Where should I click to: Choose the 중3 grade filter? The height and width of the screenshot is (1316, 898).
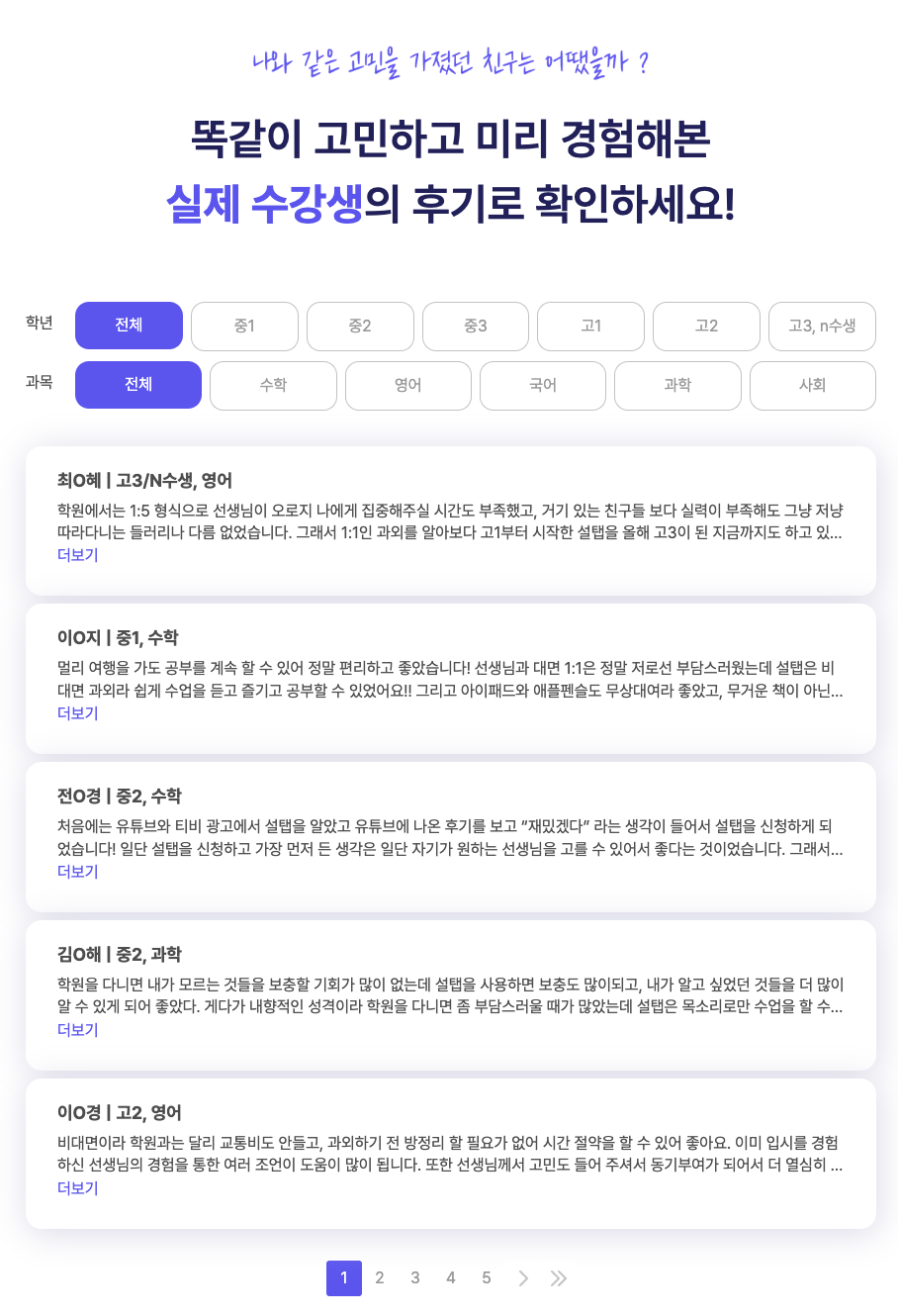click(476, 327)
